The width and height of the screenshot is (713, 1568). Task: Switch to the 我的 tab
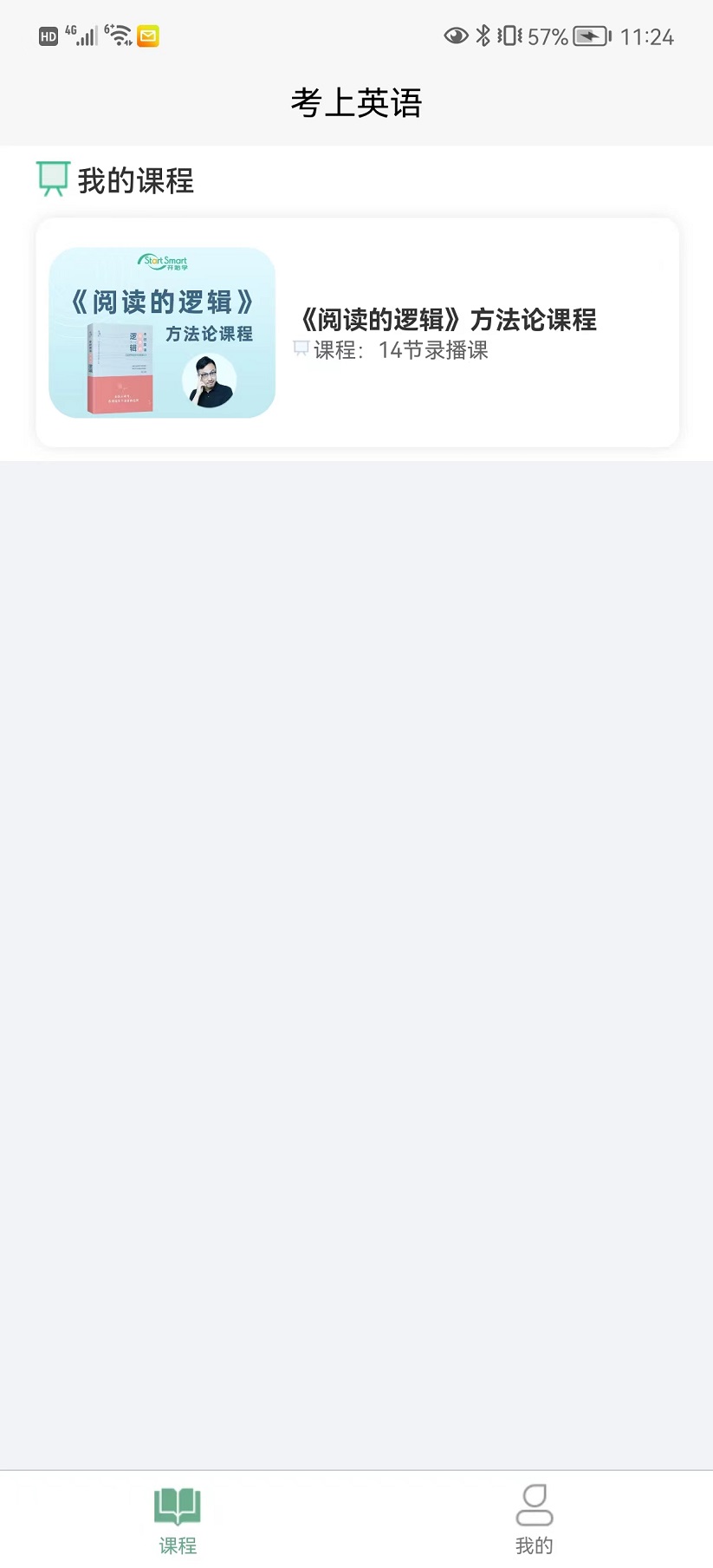coord(534,1519)
